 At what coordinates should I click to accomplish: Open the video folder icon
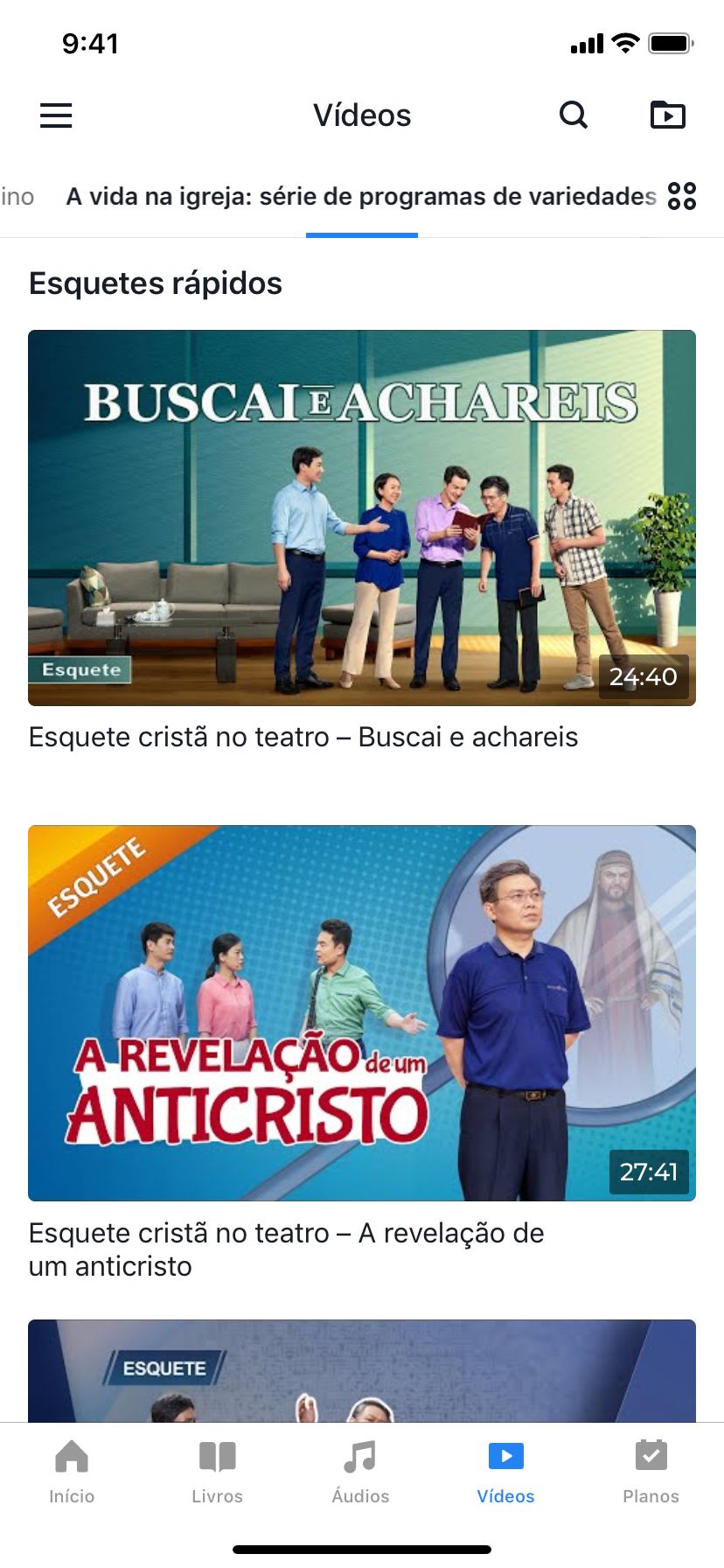coord(668,115)
